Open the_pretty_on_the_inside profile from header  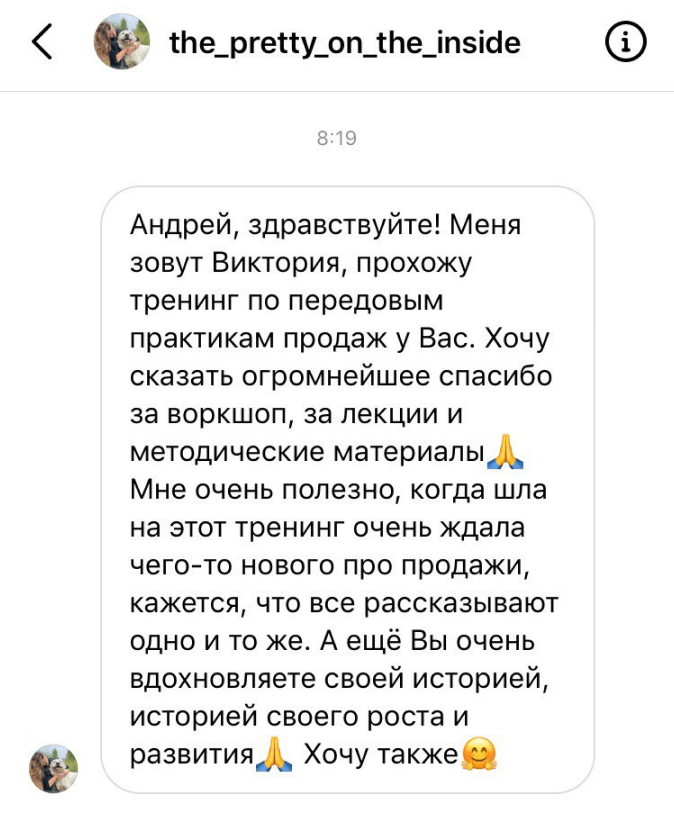point(345,43)
